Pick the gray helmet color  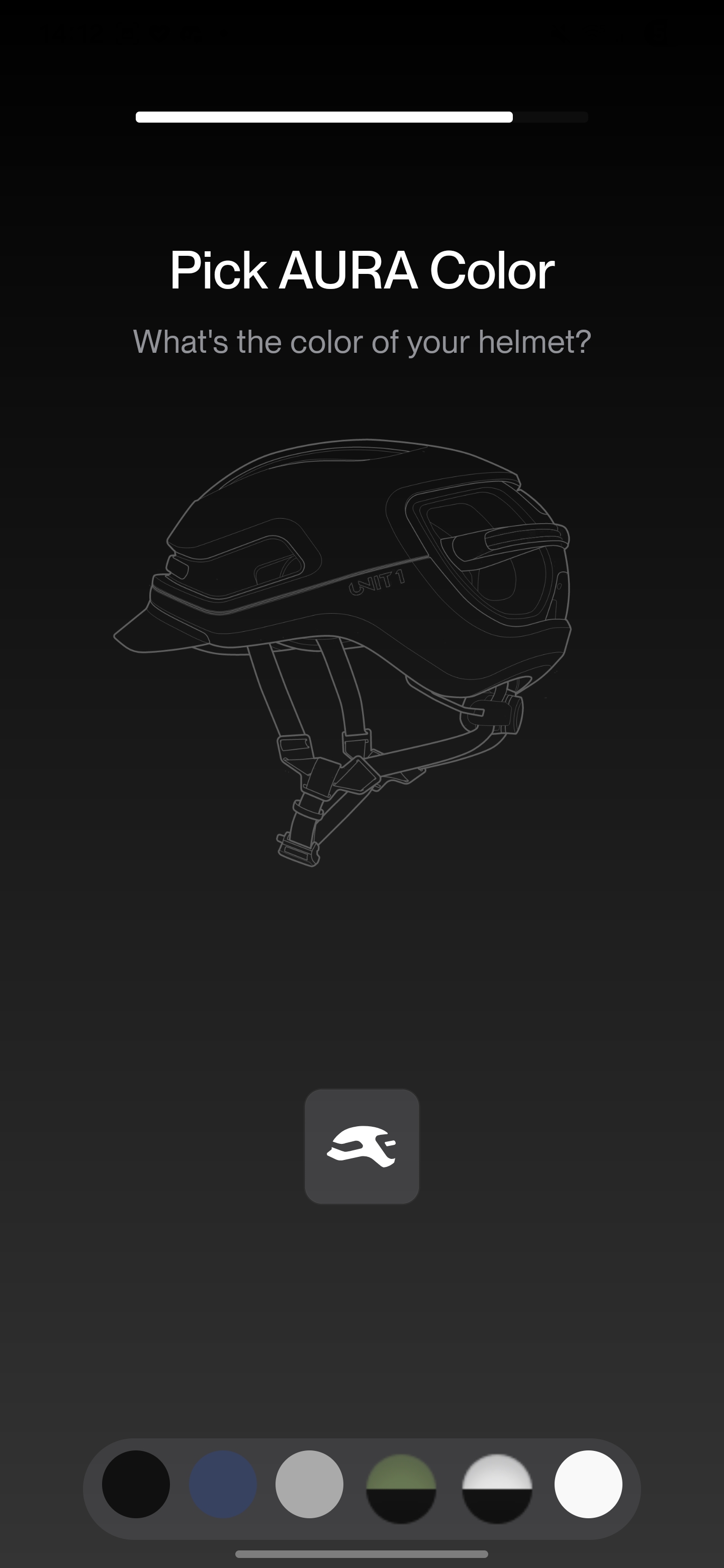pos(309,1484)
